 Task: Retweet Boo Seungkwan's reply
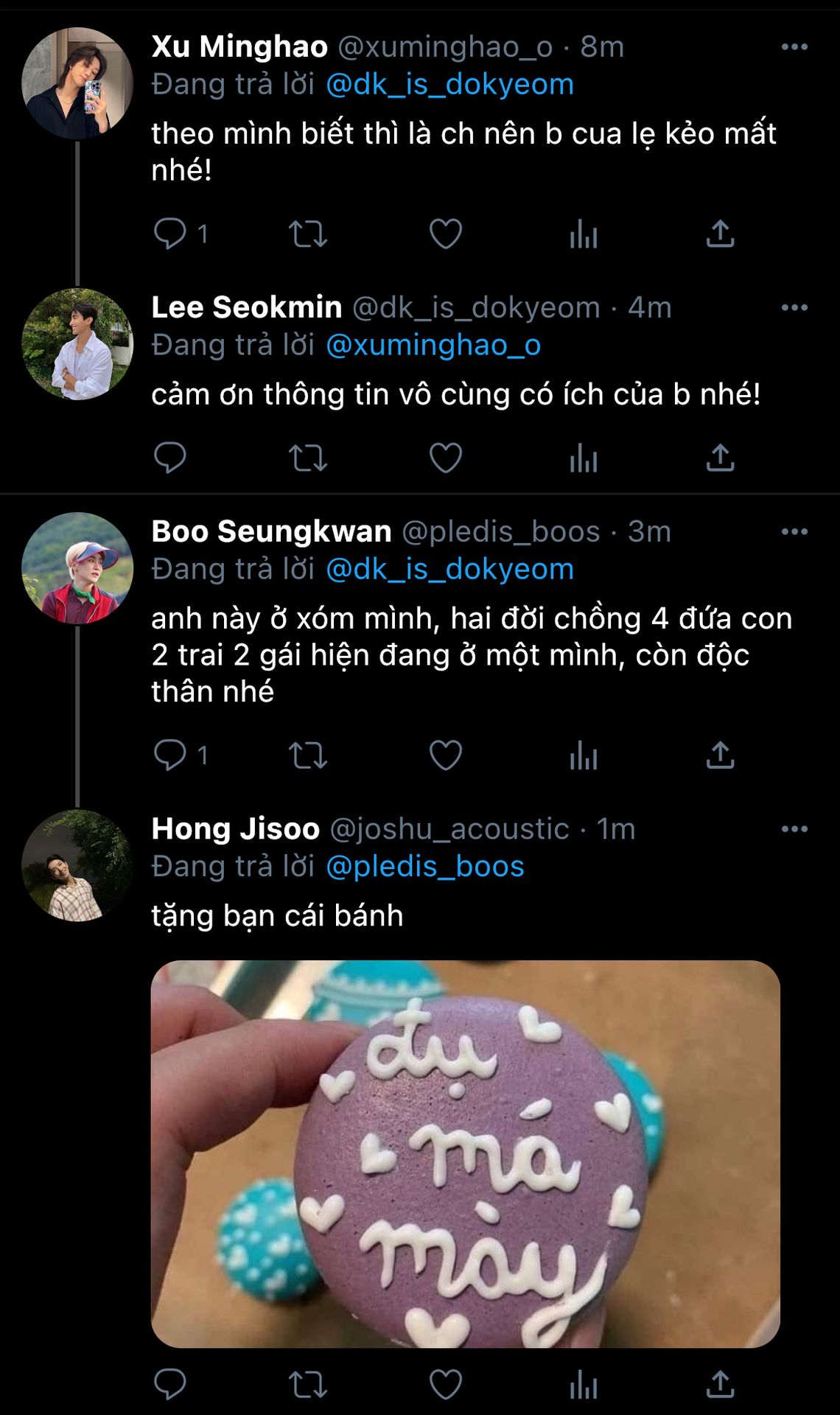click(307, 756)
